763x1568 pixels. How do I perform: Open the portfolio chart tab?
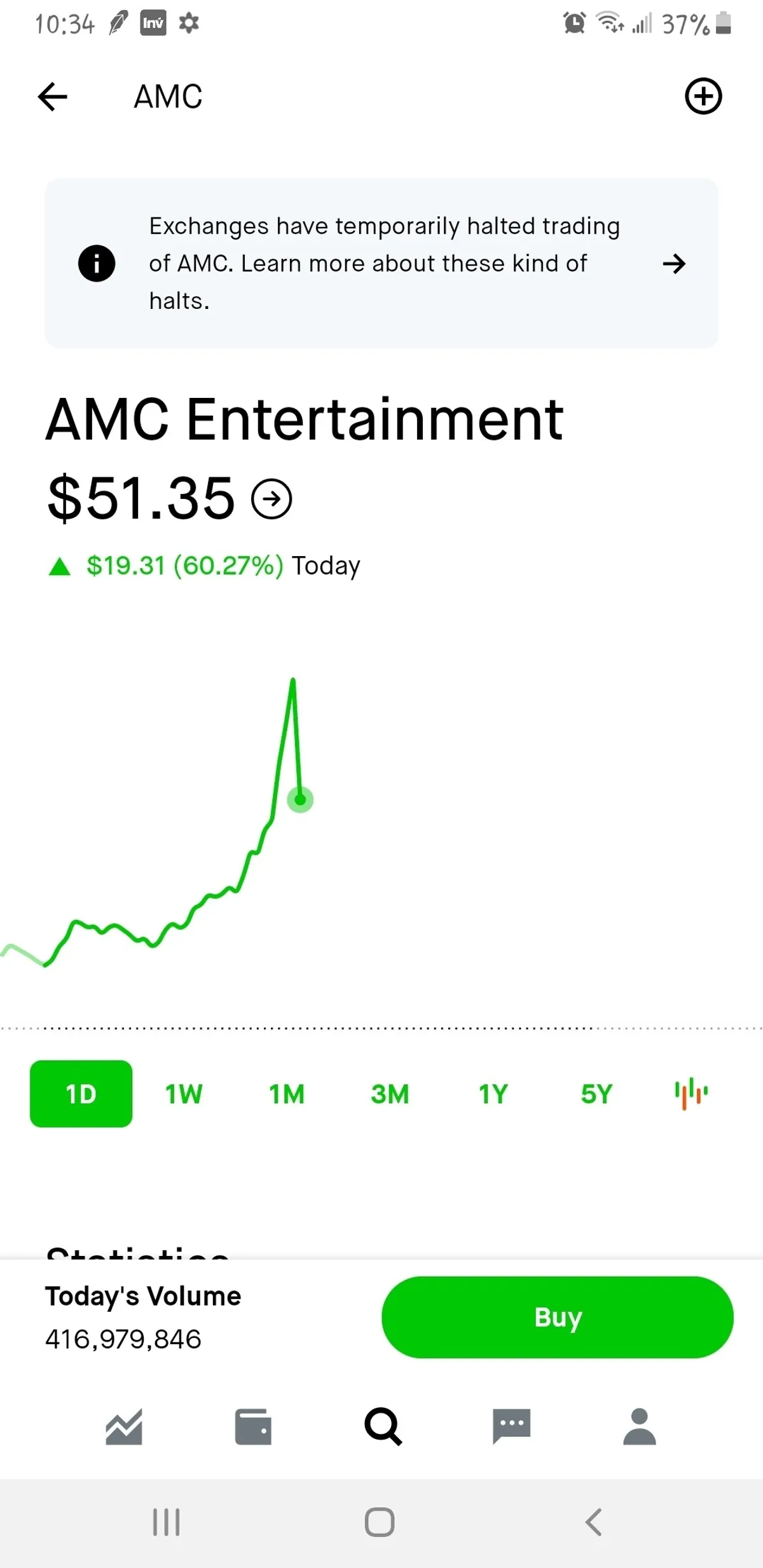[124, 1427]
